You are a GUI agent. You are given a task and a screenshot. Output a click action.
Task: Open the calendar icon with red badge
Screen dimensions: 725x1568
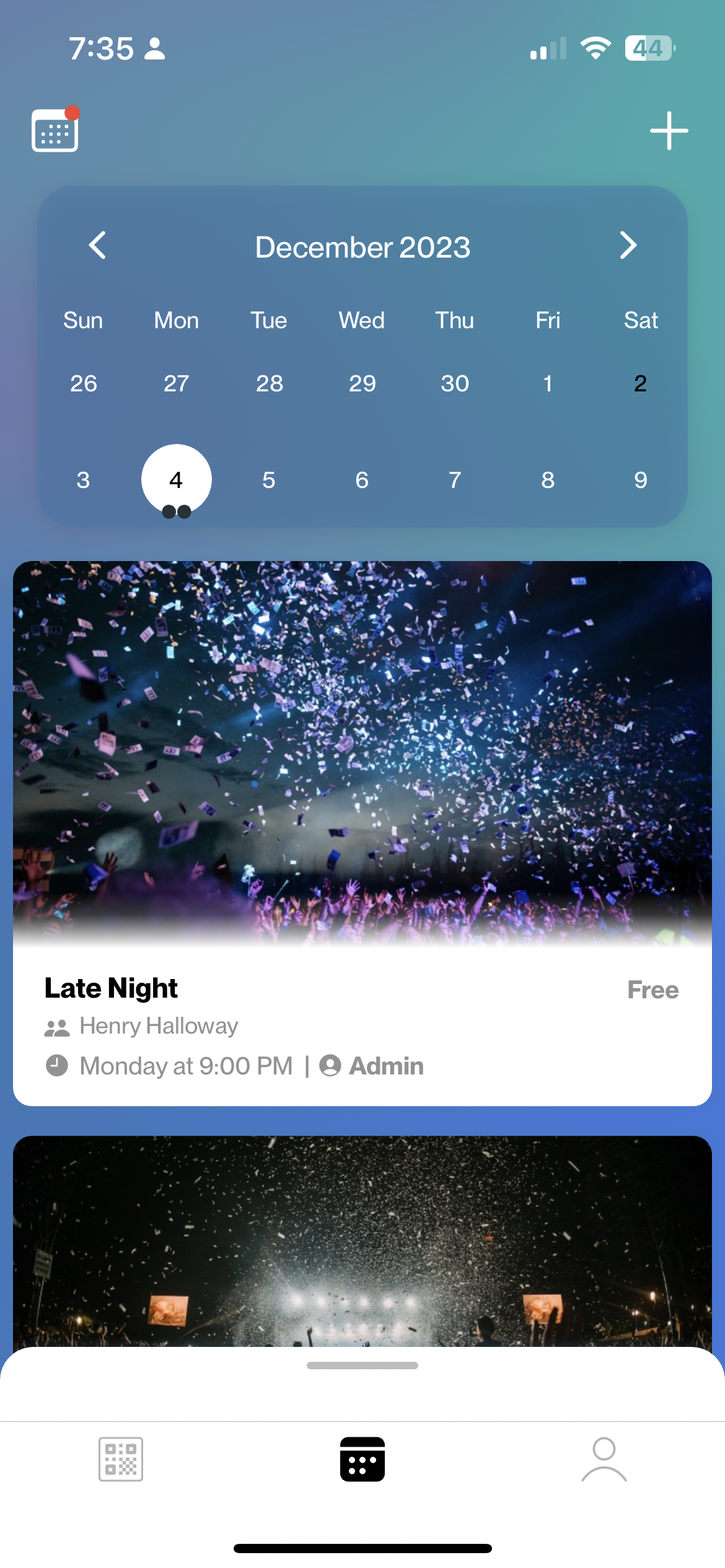click(x=55, y=130)
